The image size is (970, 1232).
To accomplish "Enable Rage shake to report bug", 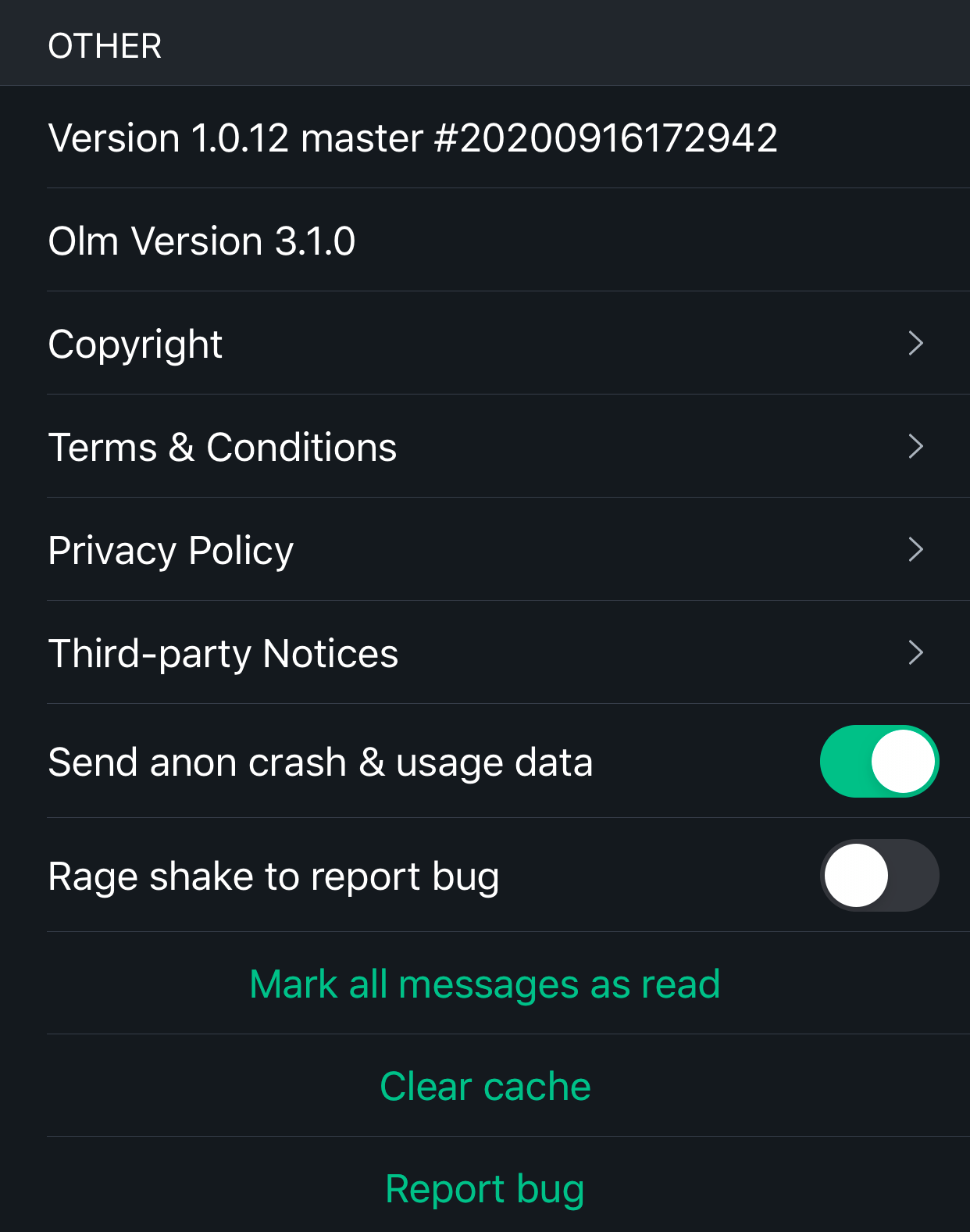I will (879, 875).
